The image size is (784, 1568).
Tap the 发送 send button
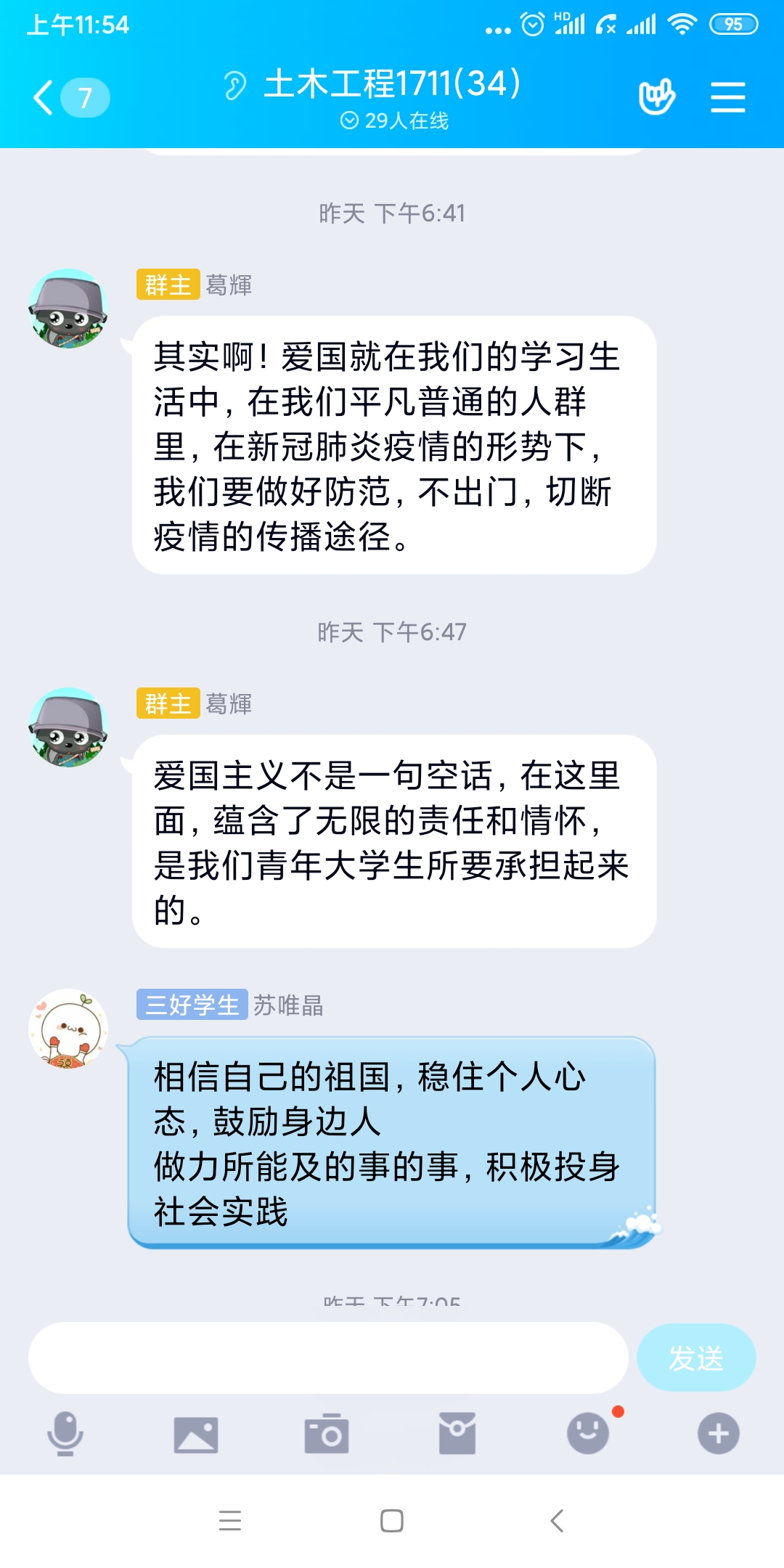[x=695, y=1357]
